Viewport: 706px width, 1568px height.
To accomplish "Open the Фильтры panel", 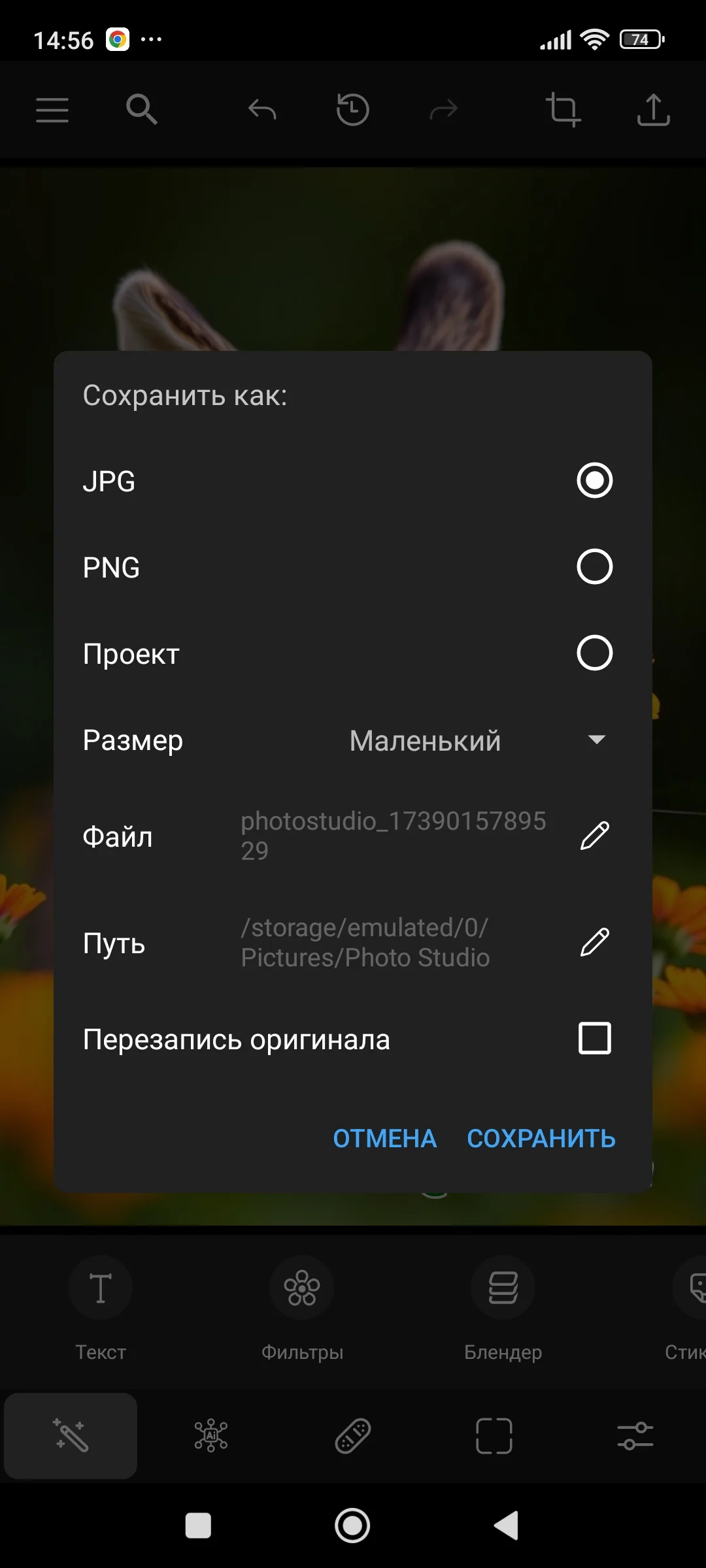I will click(x=302, y=1287).
